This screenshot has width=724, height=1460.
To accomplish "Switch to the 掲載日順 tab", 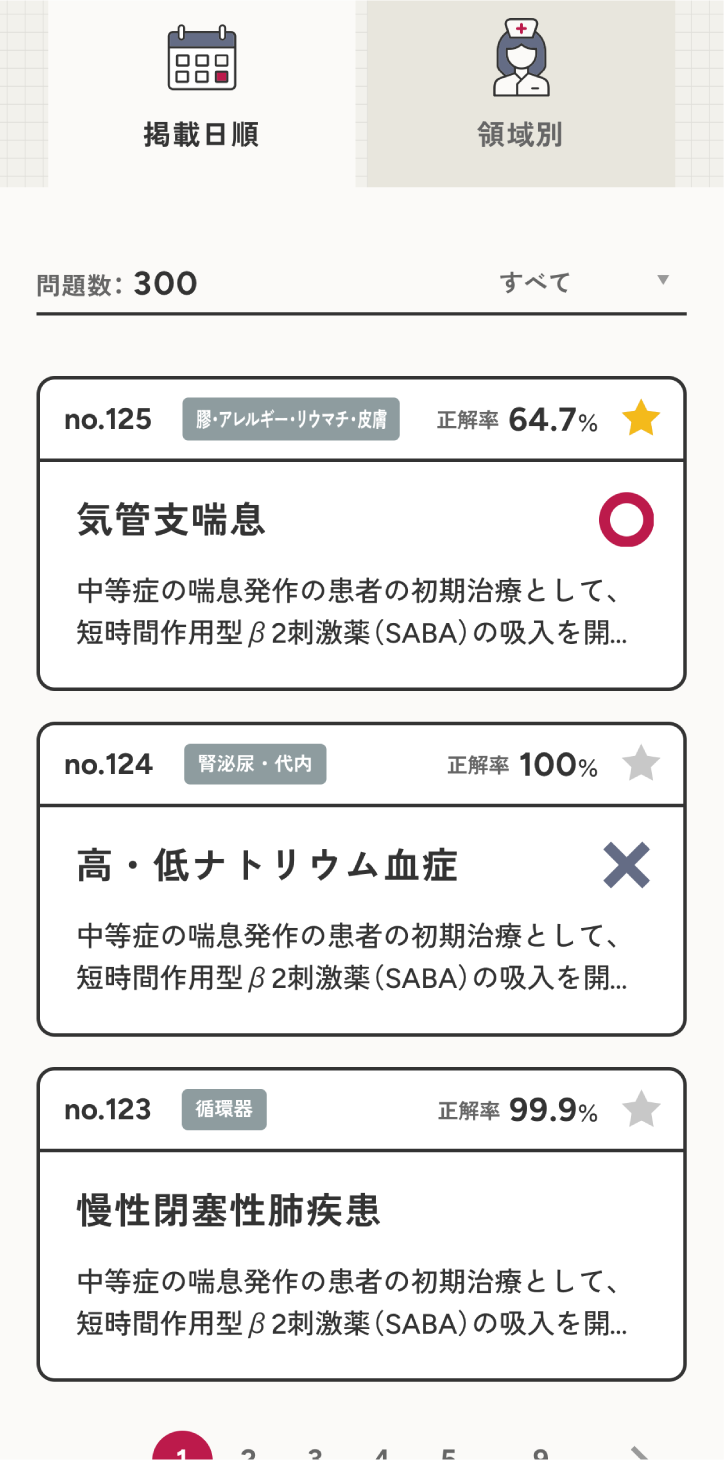I will [202, 93].
